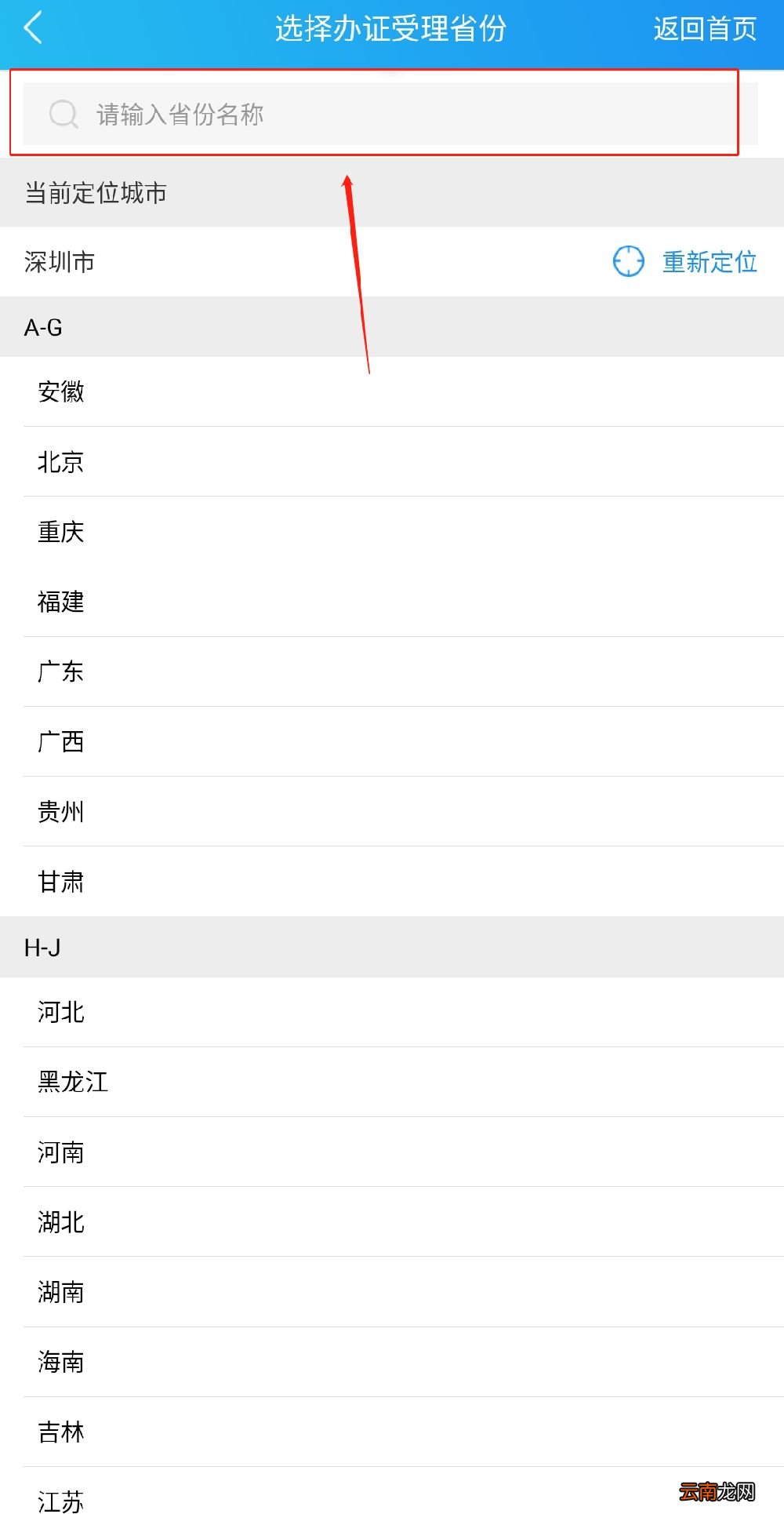Choose 海南 province

pyautogui.click(x=60, y=1362)
